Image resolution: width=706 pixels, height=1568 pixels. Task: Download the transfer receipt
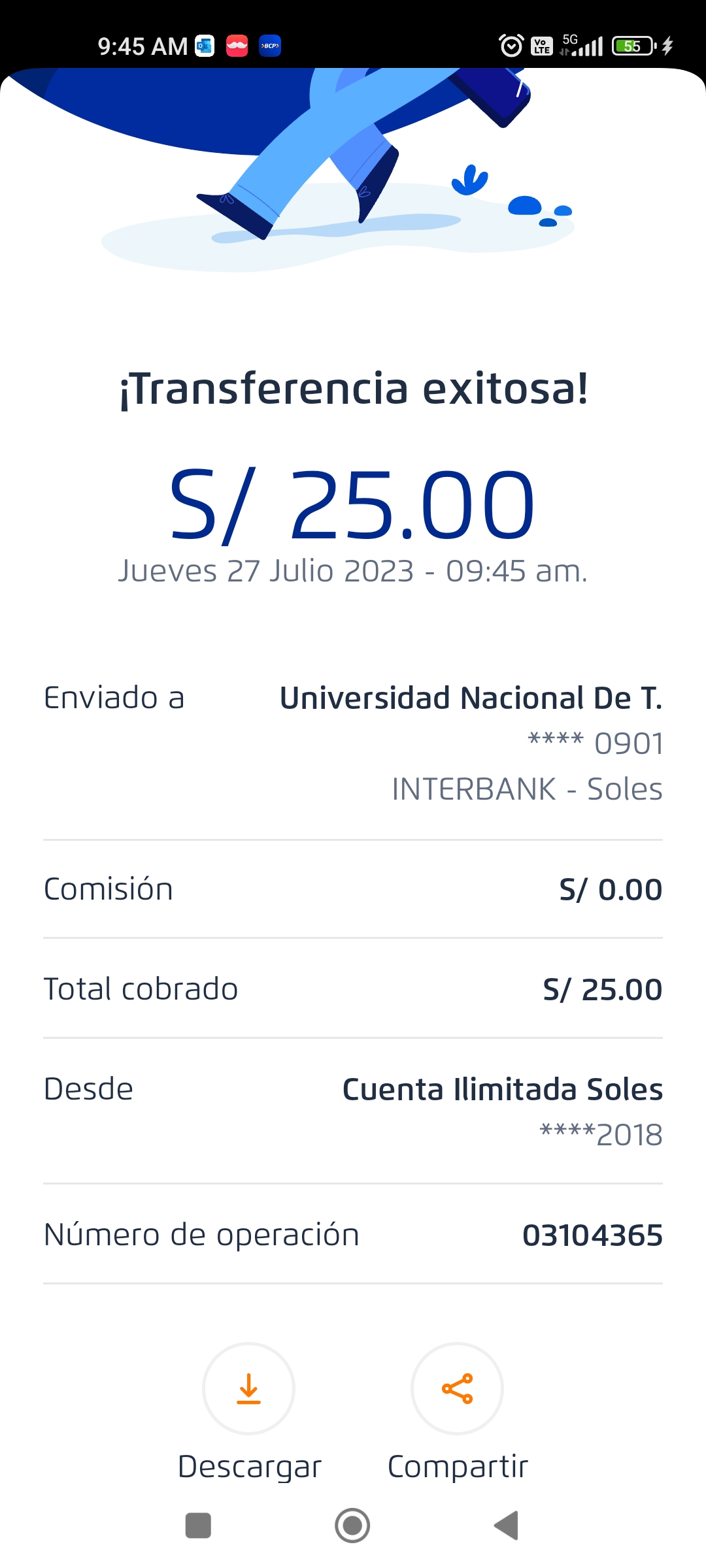pos(248,1388)
